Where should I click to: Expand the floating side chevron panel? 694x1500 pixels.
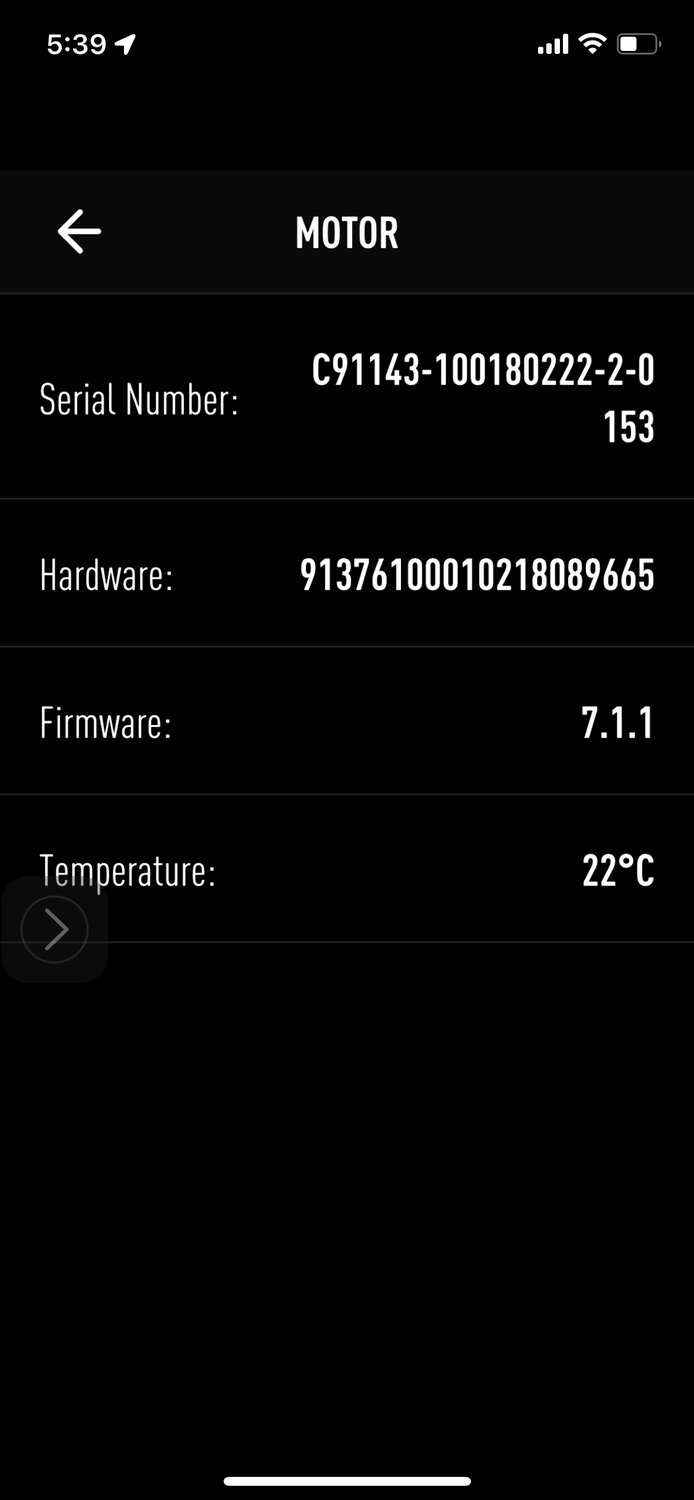pyautogui.click(x=55, y=930)
